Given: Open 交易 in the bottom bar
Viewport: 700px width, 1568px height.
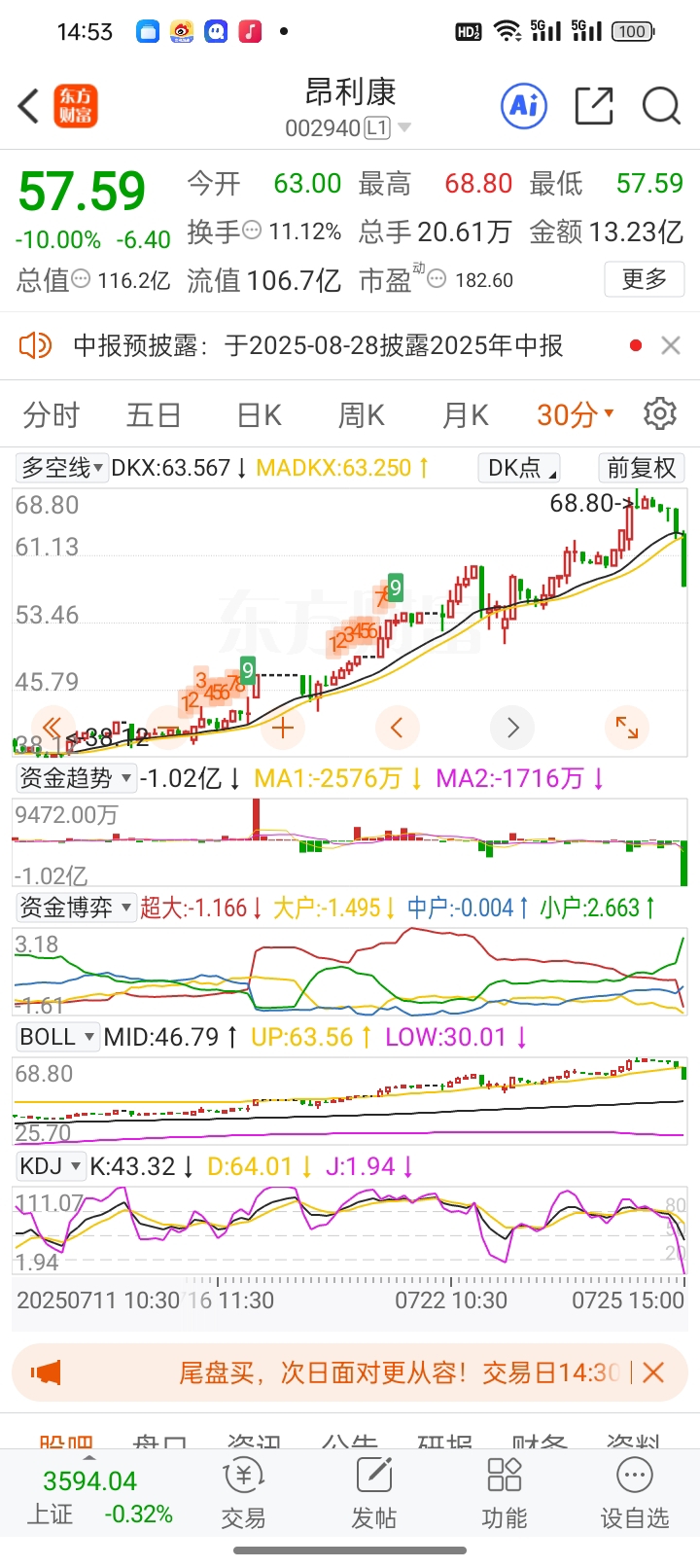Looking at the screenshot, I should click(x=243, y=1494).
